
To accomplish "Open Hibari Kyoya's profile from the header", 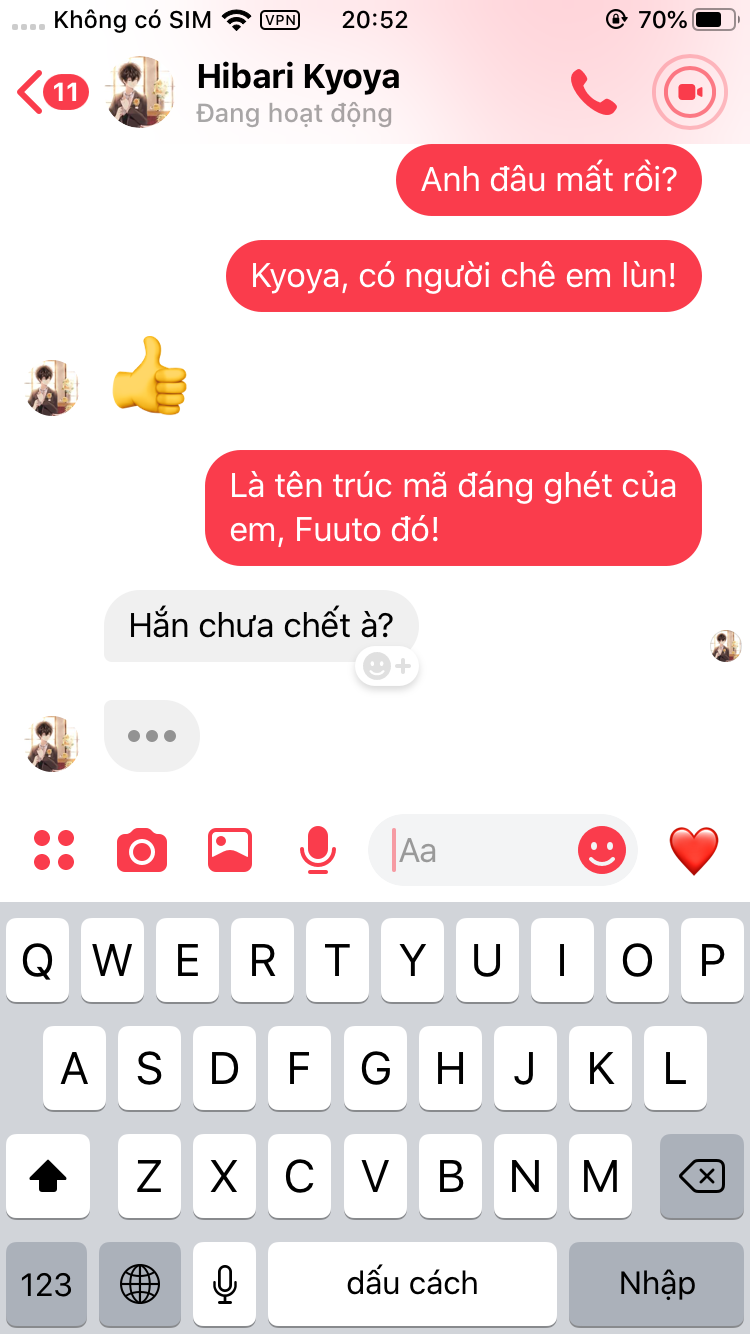I will click(x=298, y=92).
